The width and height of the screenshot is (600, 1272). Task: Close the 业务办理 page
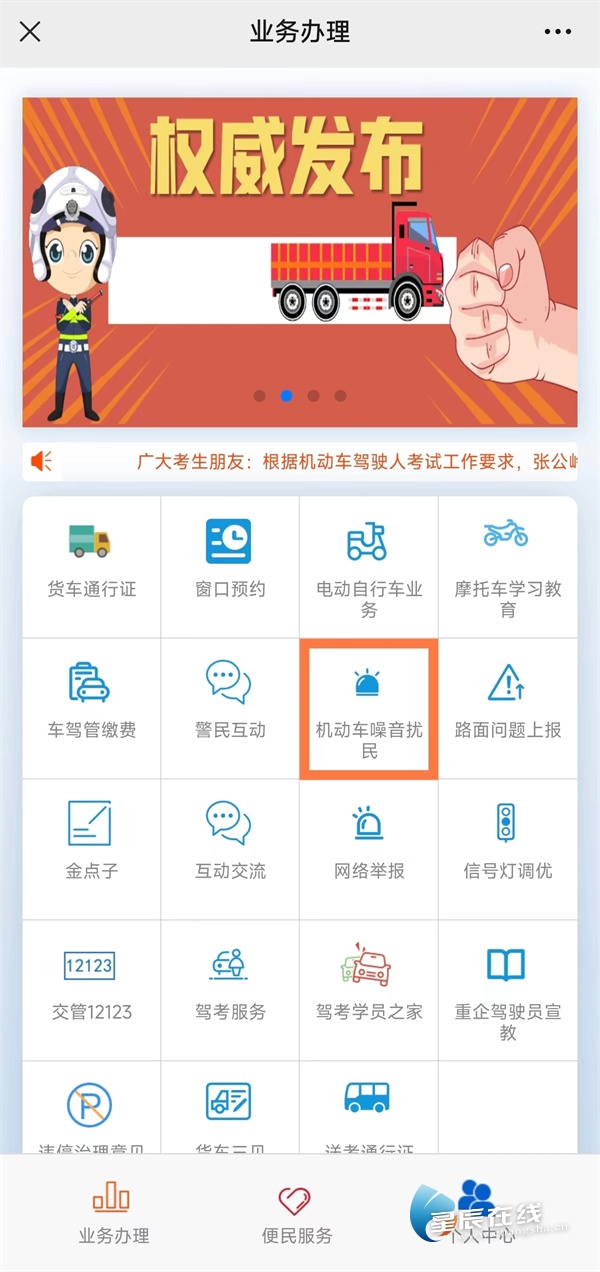[30, 32]
